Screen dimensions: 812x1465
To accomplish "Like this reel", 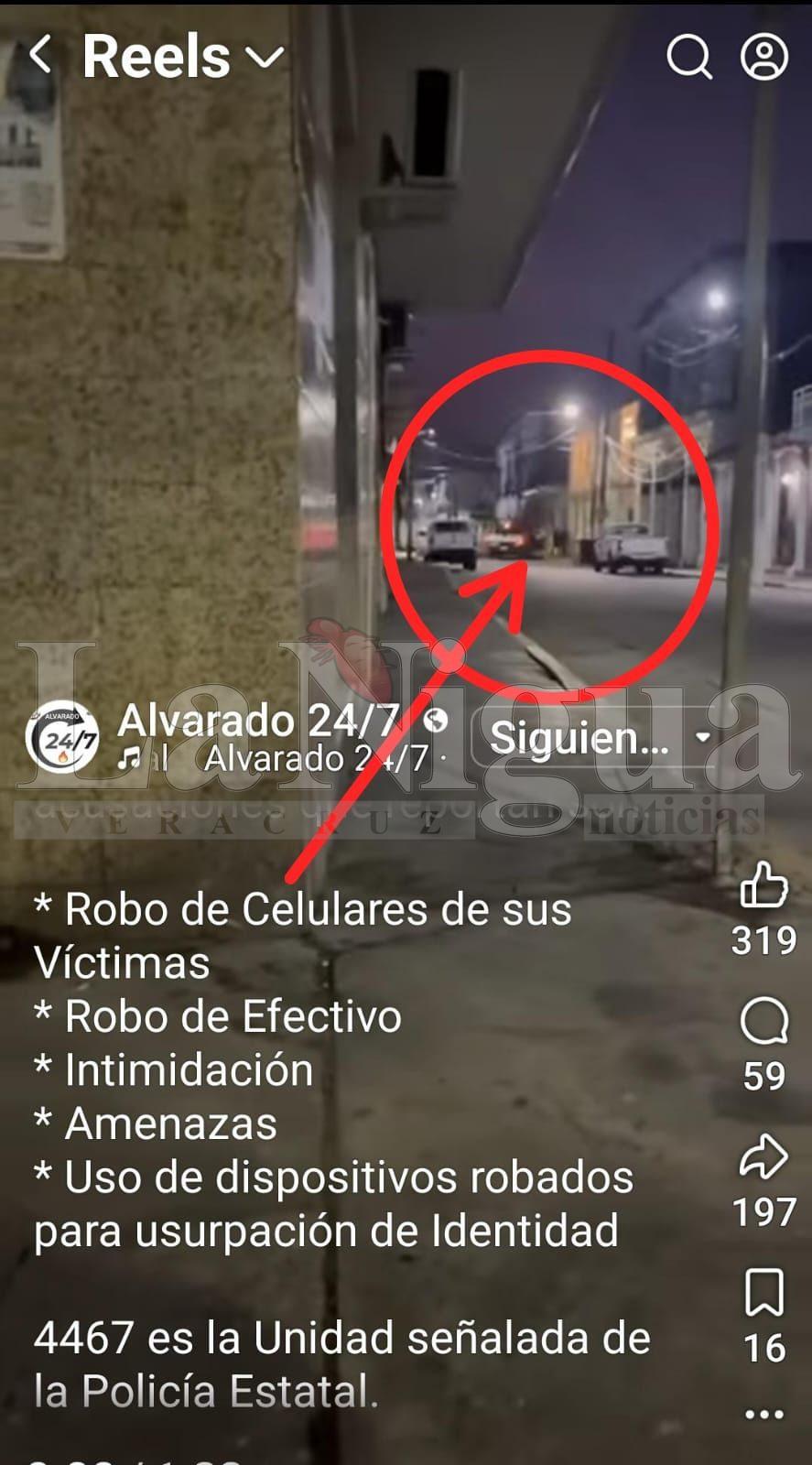I will click(763, 885).
